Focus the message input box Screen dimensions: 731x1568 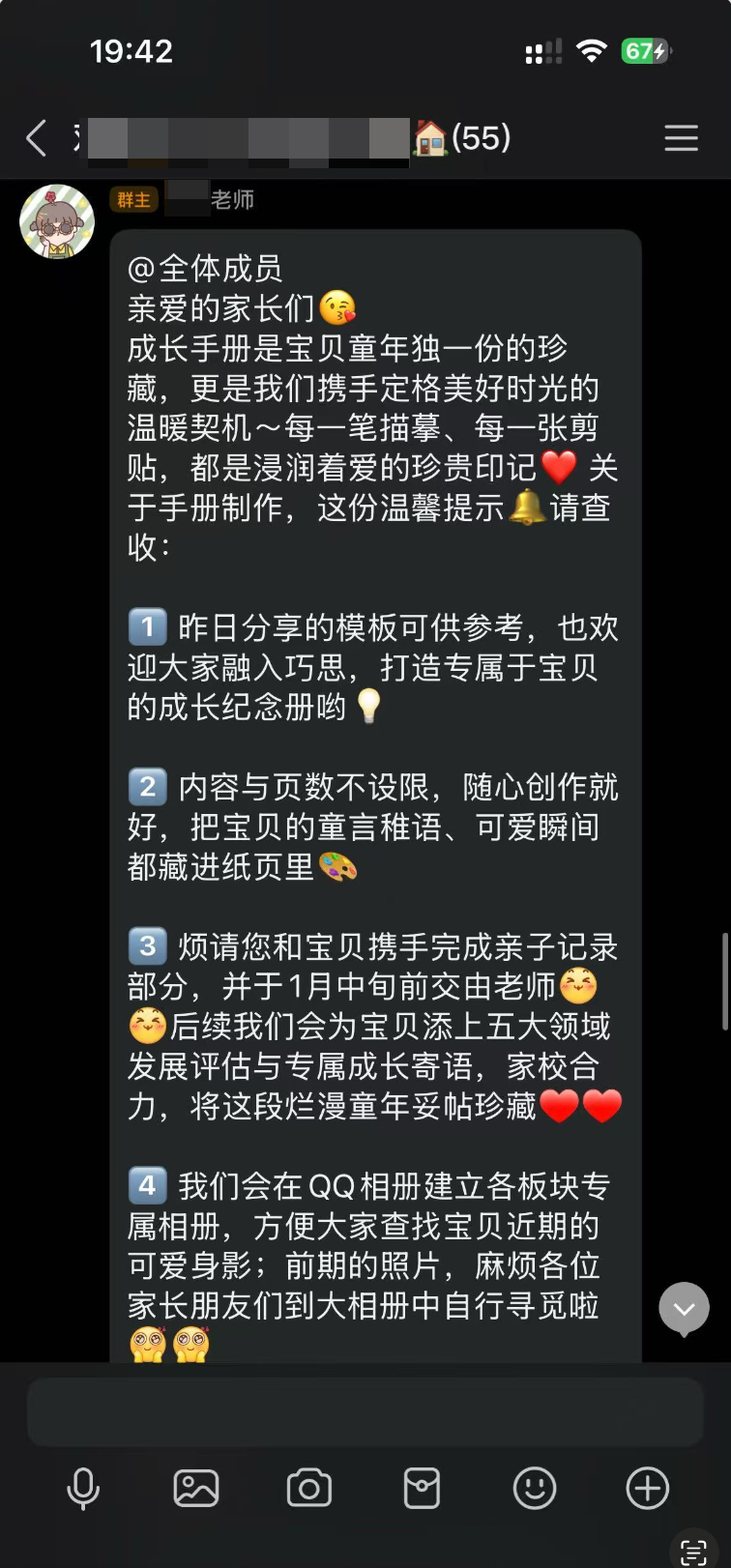click(365, 1411)
